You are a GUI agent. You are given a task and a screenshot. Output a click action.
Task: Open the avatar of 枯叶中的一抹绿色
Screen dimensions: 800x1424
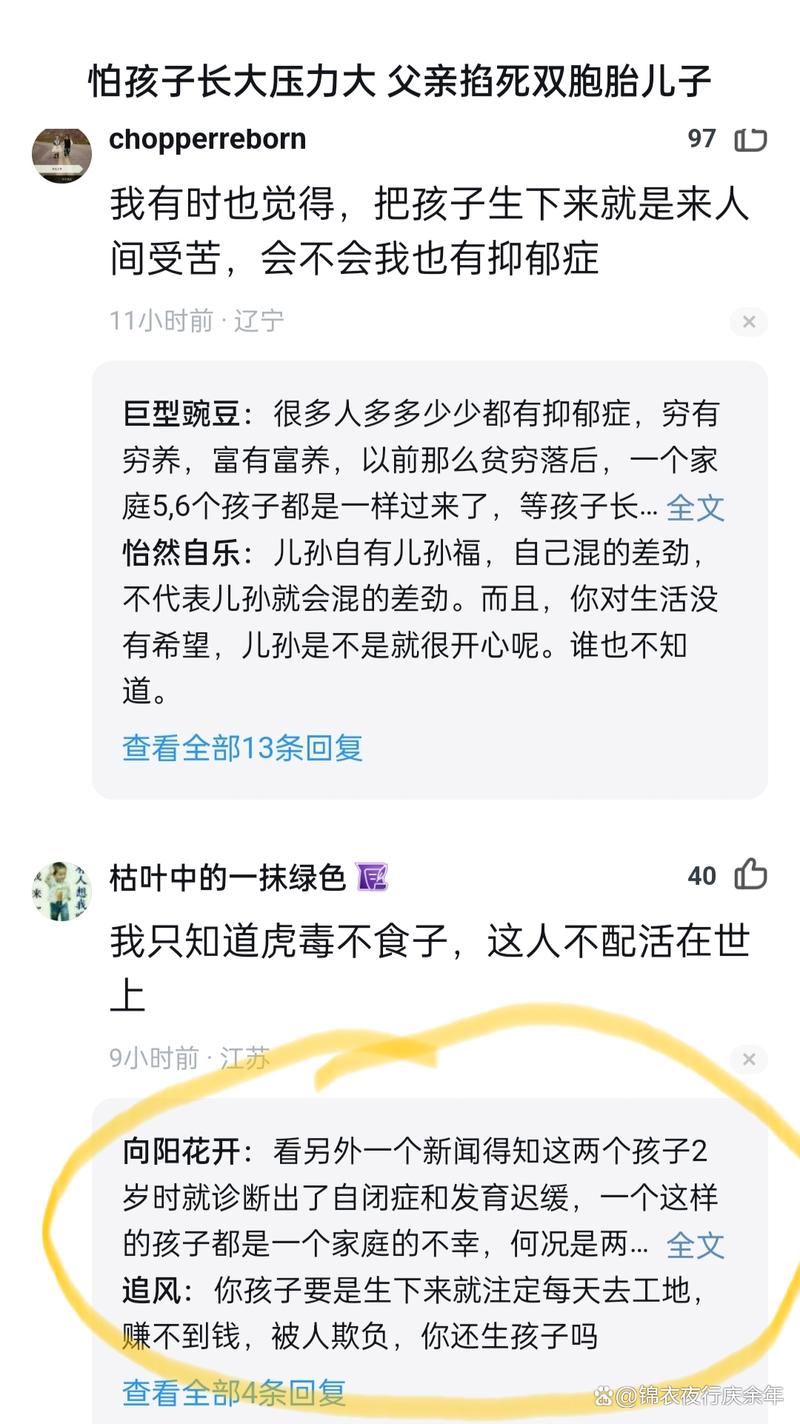tap(62, 891)
